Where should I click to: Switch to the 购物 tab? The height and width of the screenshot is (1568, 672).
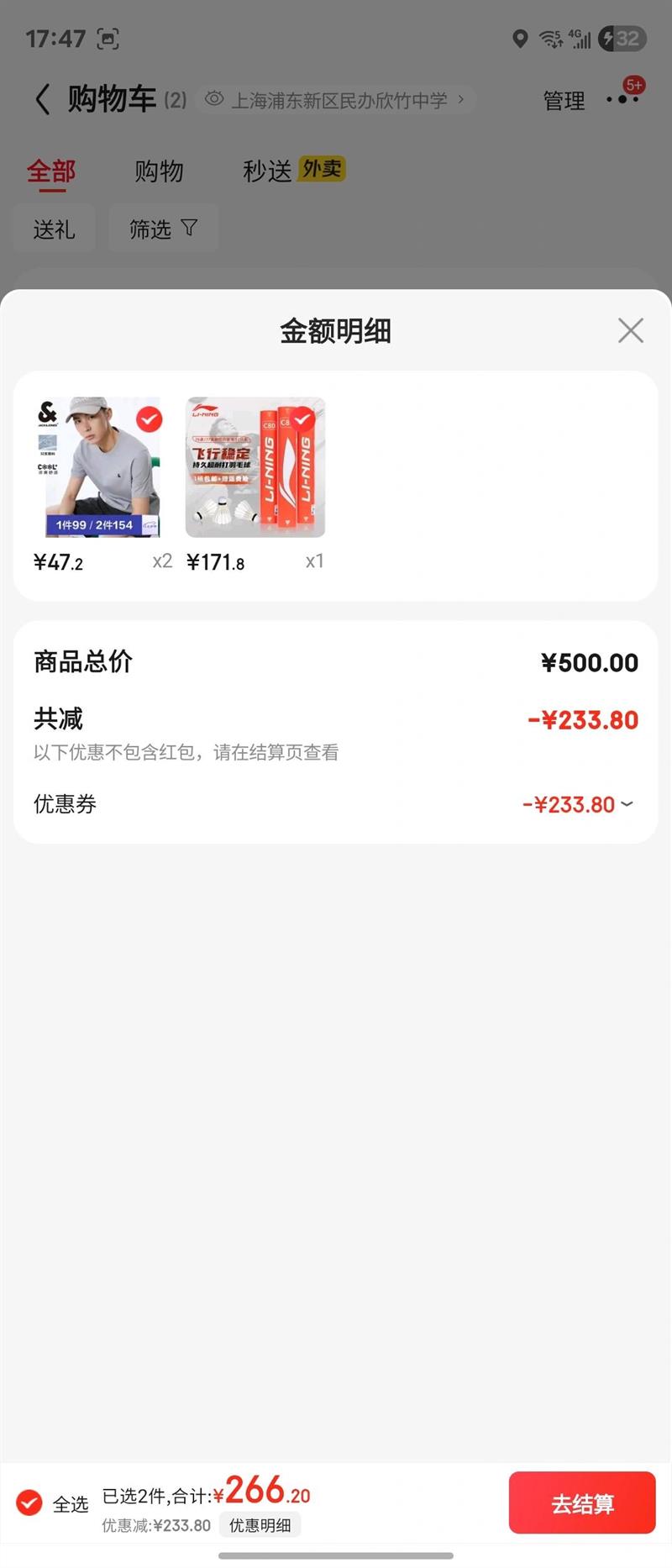point(159,171)
